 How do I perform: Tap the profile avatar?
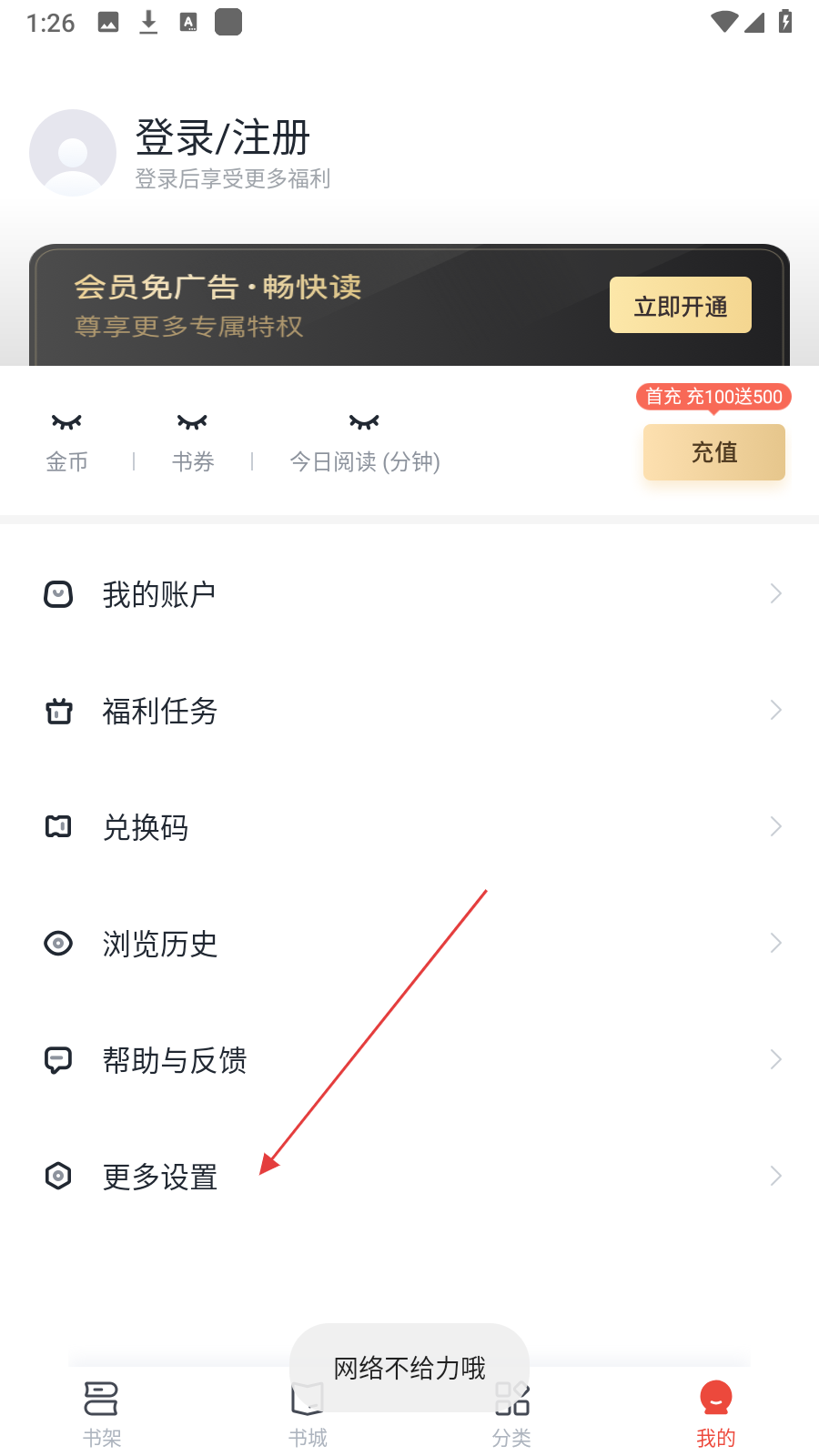73,153
